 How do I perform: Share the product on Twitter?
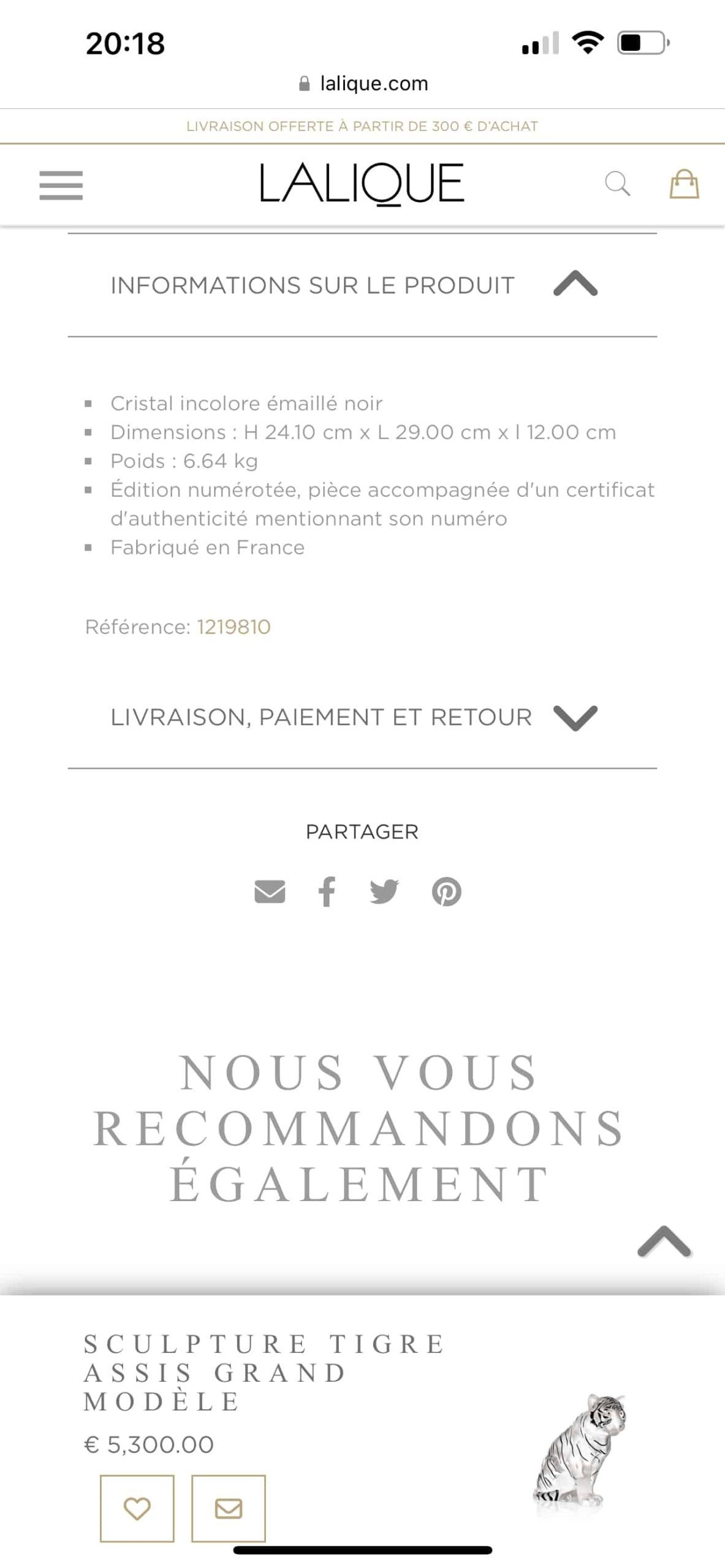tap(385, 891)
